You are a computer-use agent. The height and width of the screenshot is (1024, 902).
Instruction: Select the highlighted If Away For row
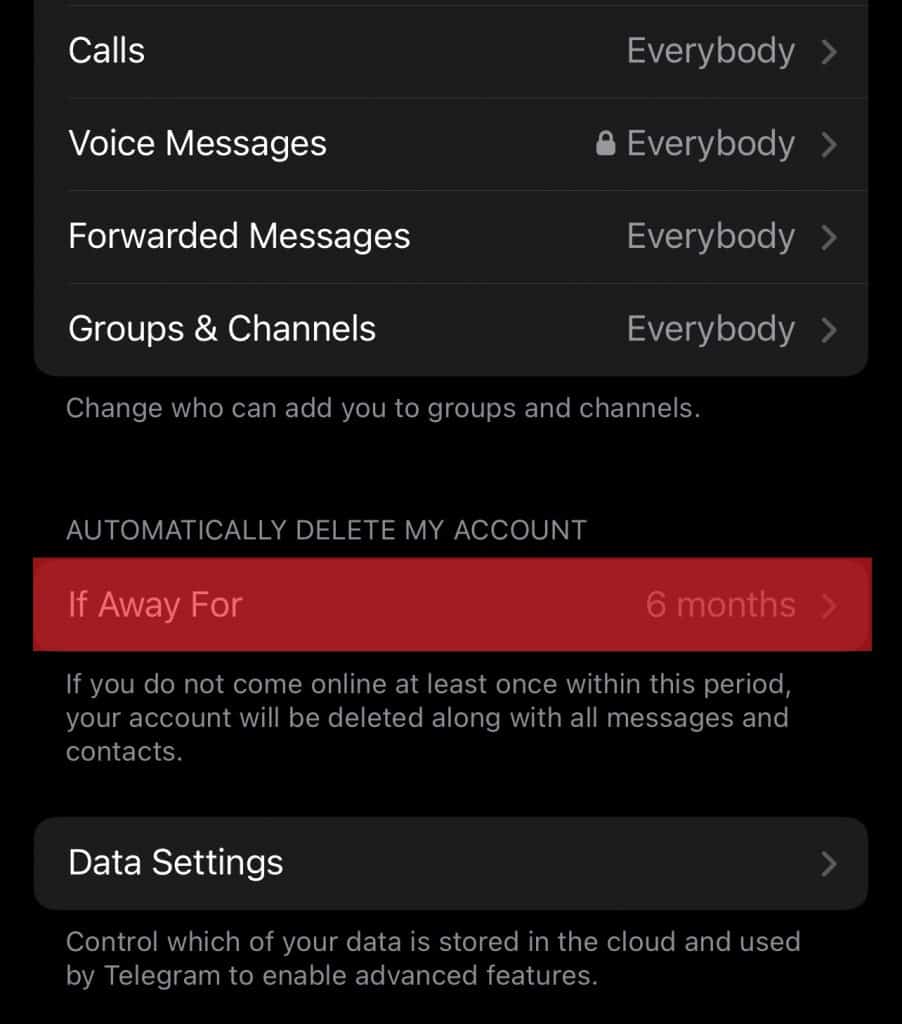[450, 604]
